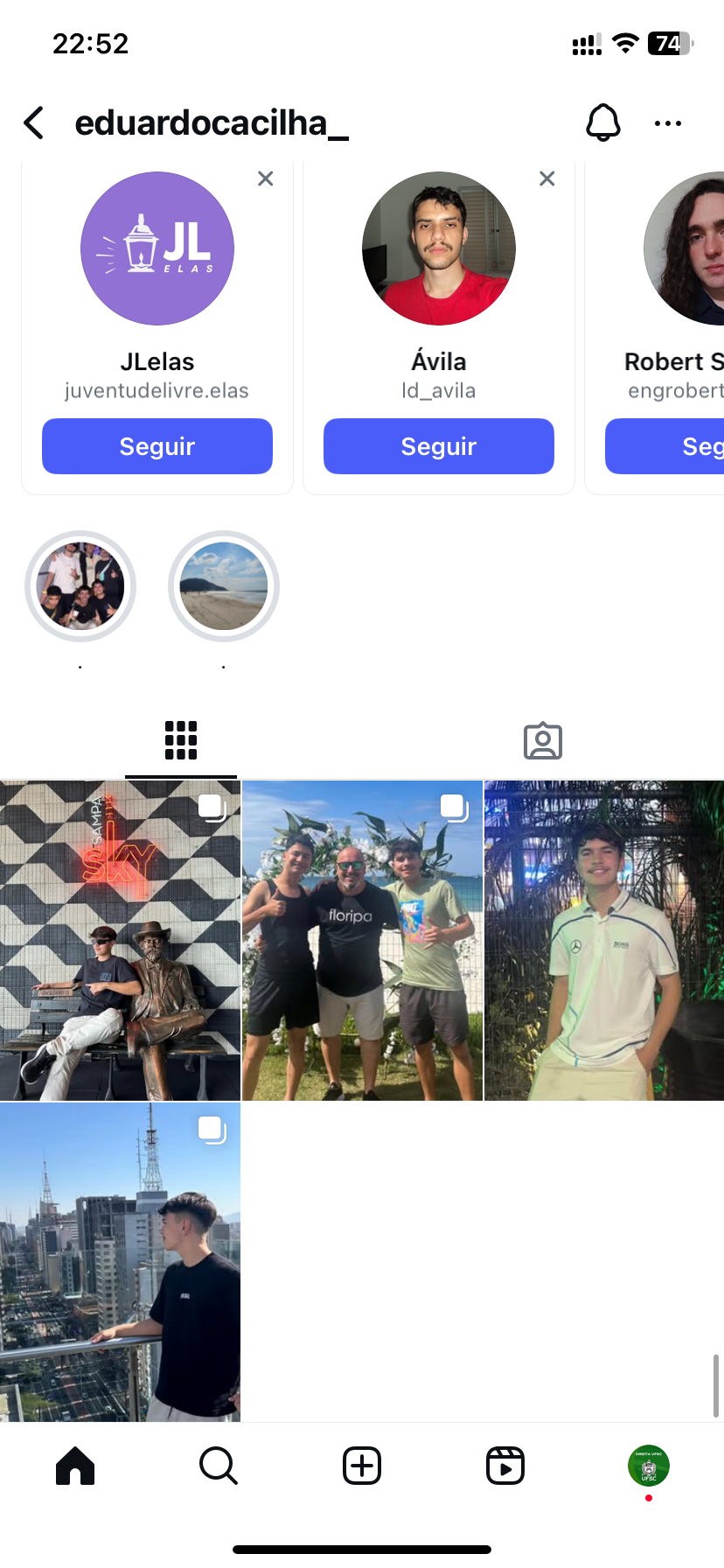Open the search and explore tab

[x=219, y=1466]
